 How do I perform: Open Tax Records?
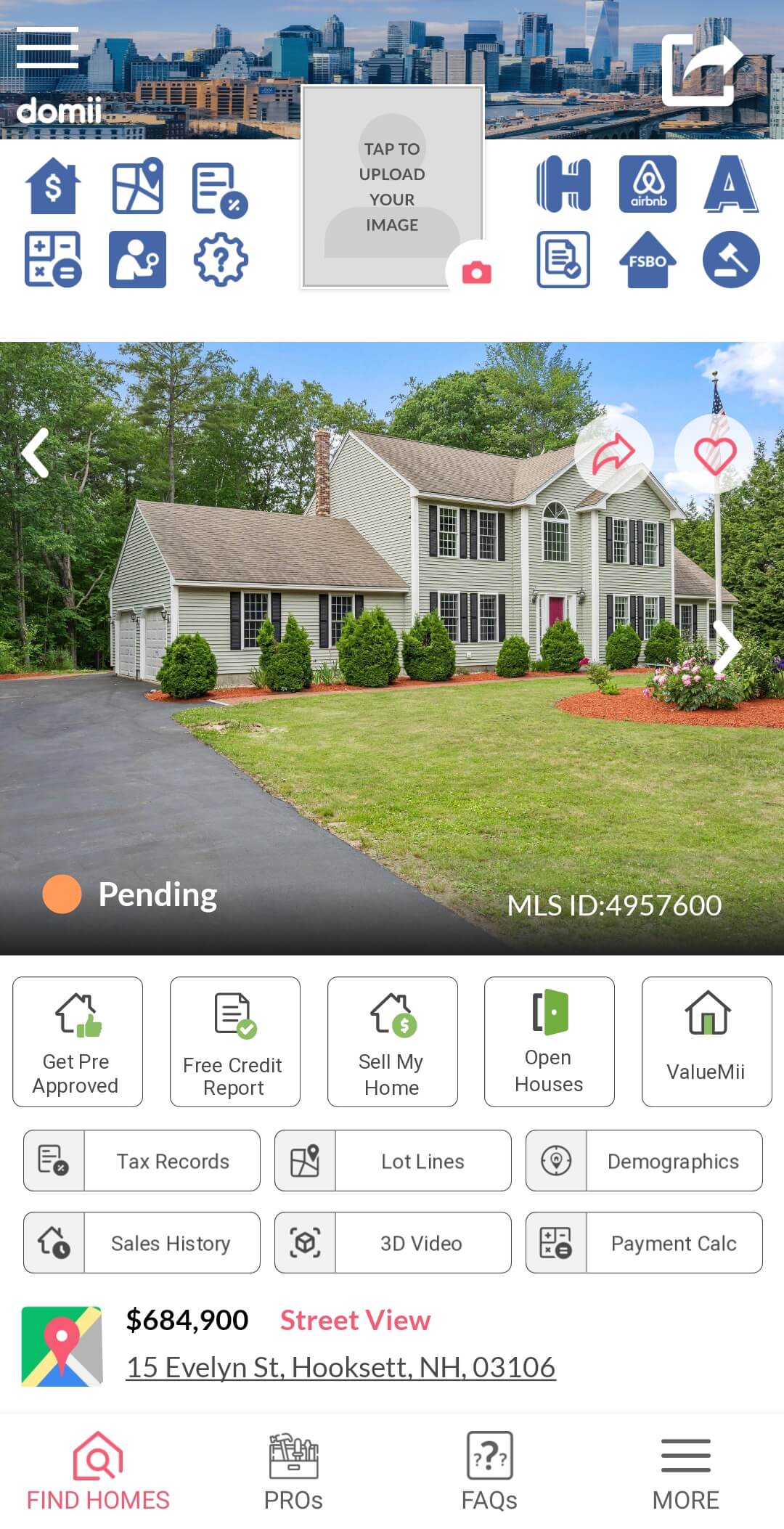point(142,1160)
